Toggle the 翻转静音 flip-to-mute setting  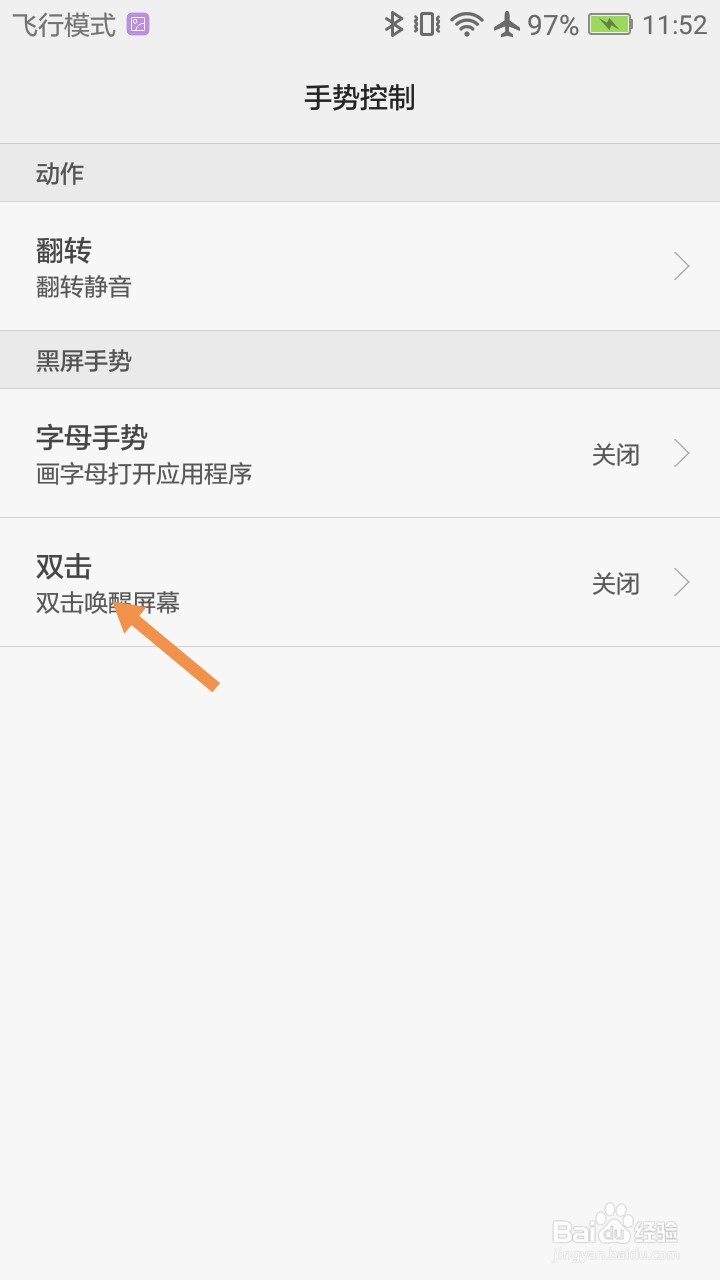click(x=360, y=265)
